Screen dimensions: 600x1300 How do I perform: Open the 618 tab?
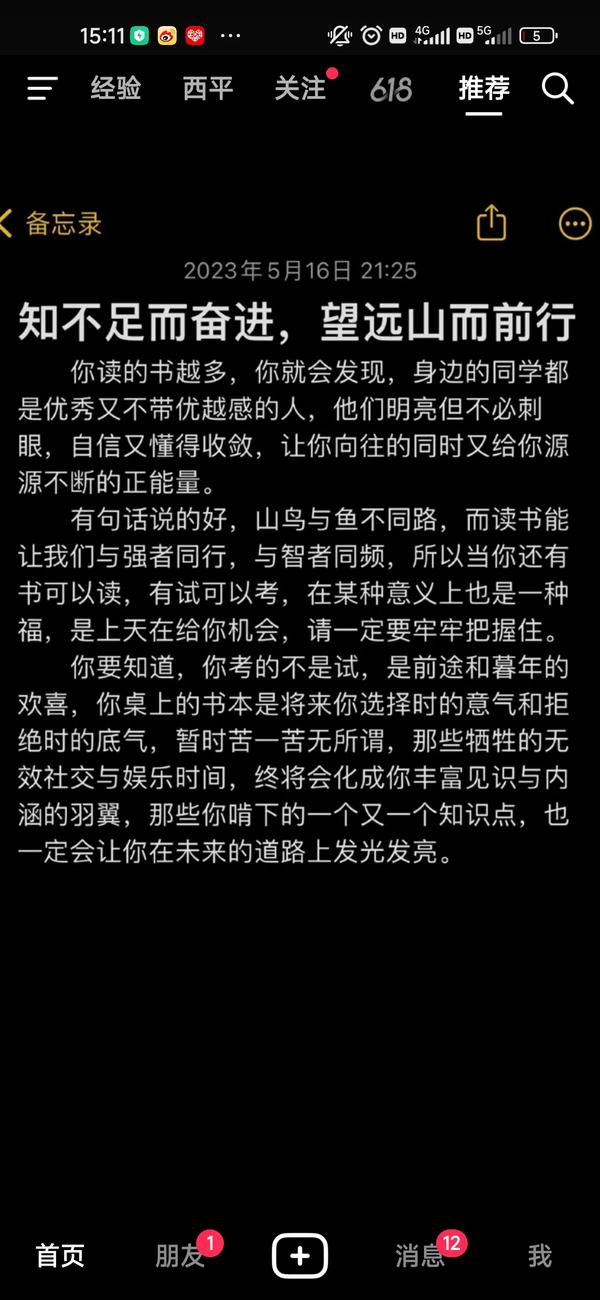coord(391,90)
